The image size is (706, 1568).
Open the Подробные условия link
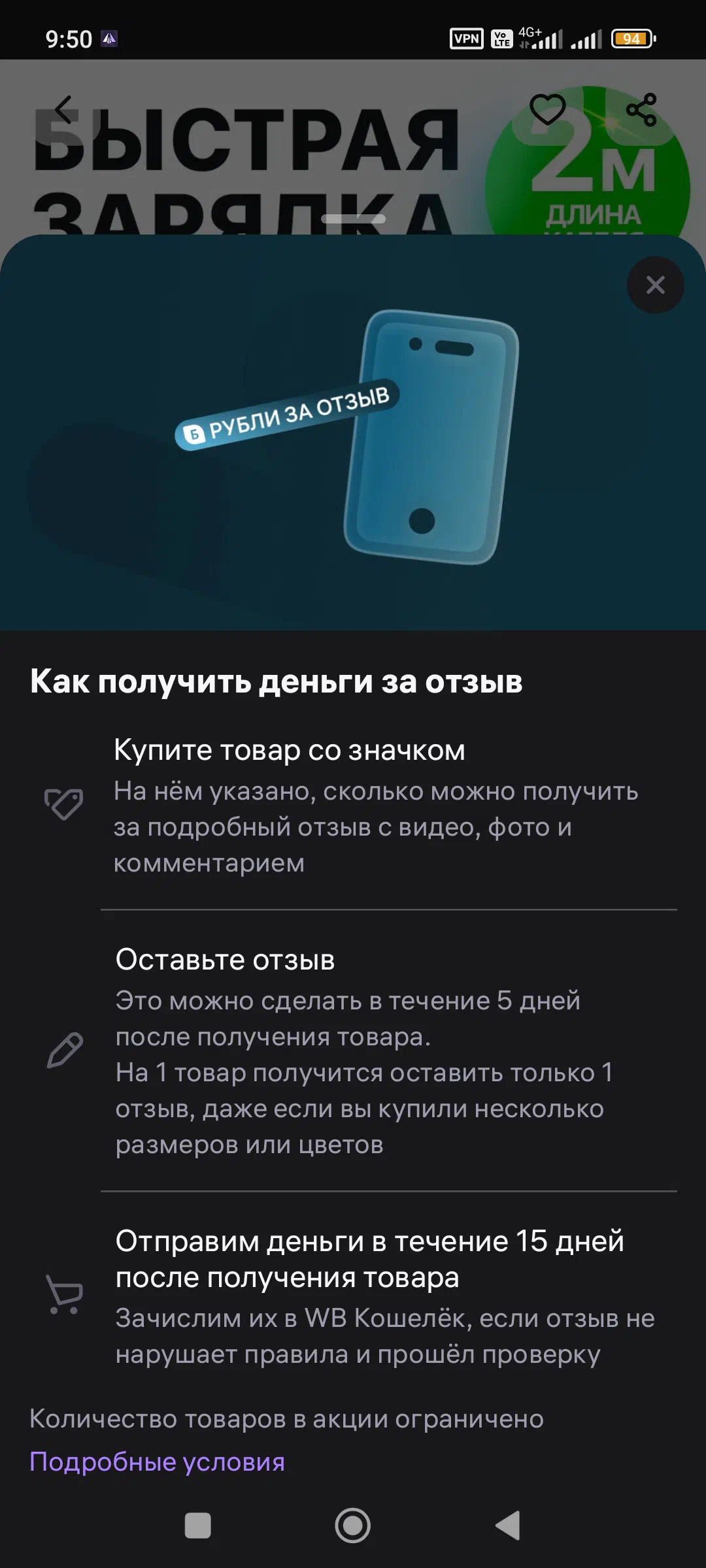coord(158,1462)
